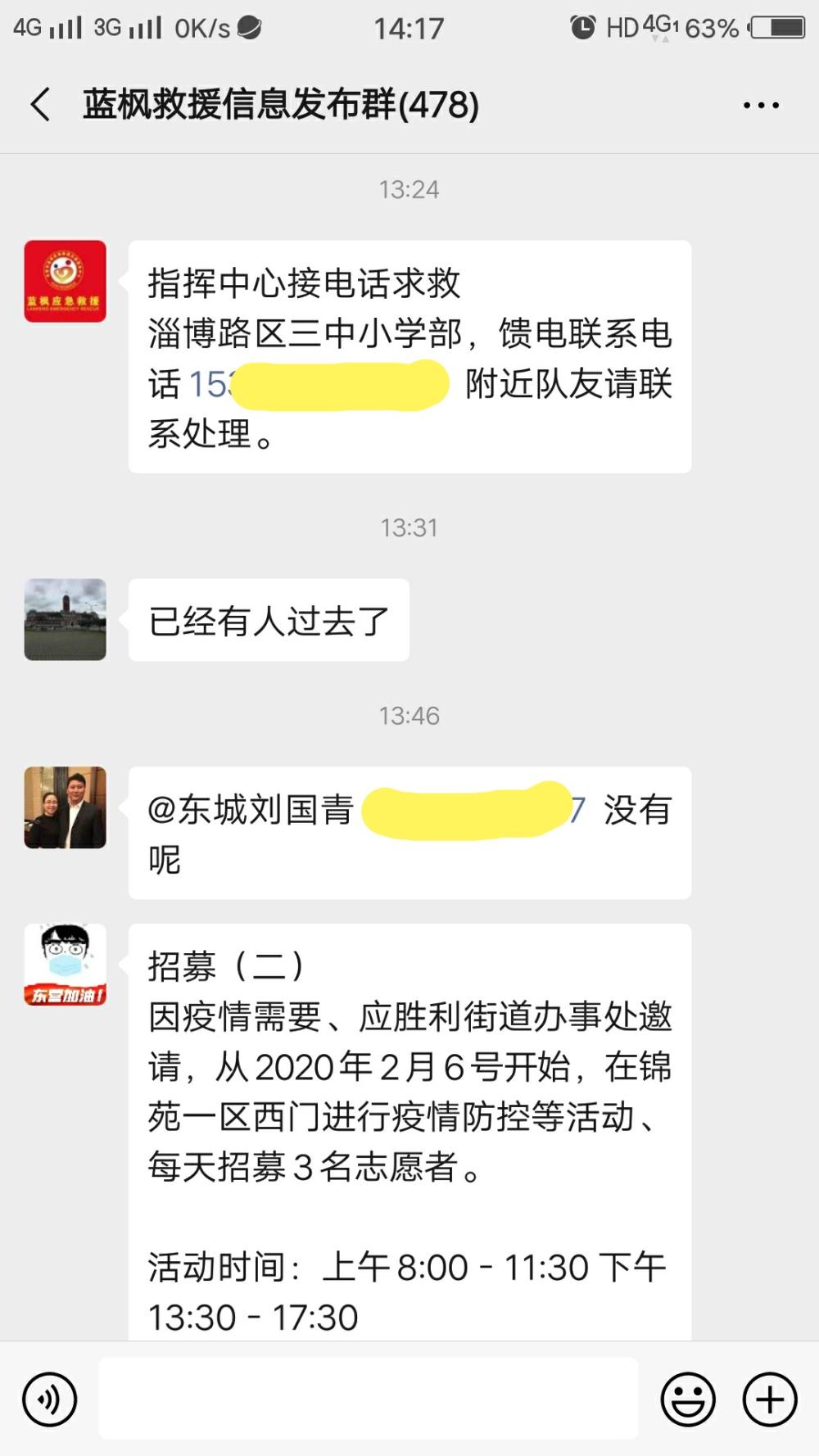Open the avatar beside @东城刘国青 message
The height and width of the screenshot is (1456, 819).
point(66,807)
